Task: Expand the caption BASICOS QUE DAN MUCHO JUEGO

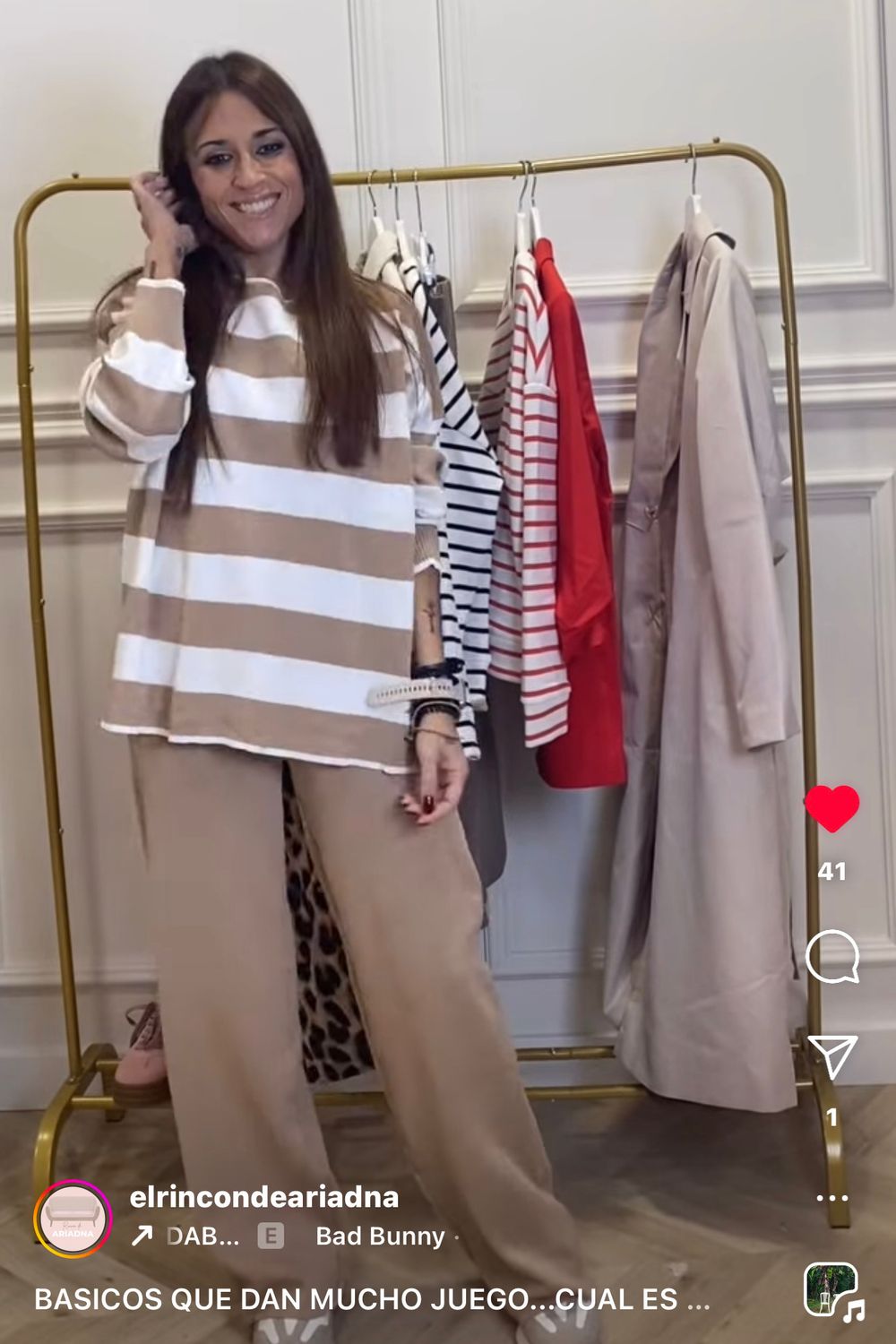Action: pos(372,1299)
